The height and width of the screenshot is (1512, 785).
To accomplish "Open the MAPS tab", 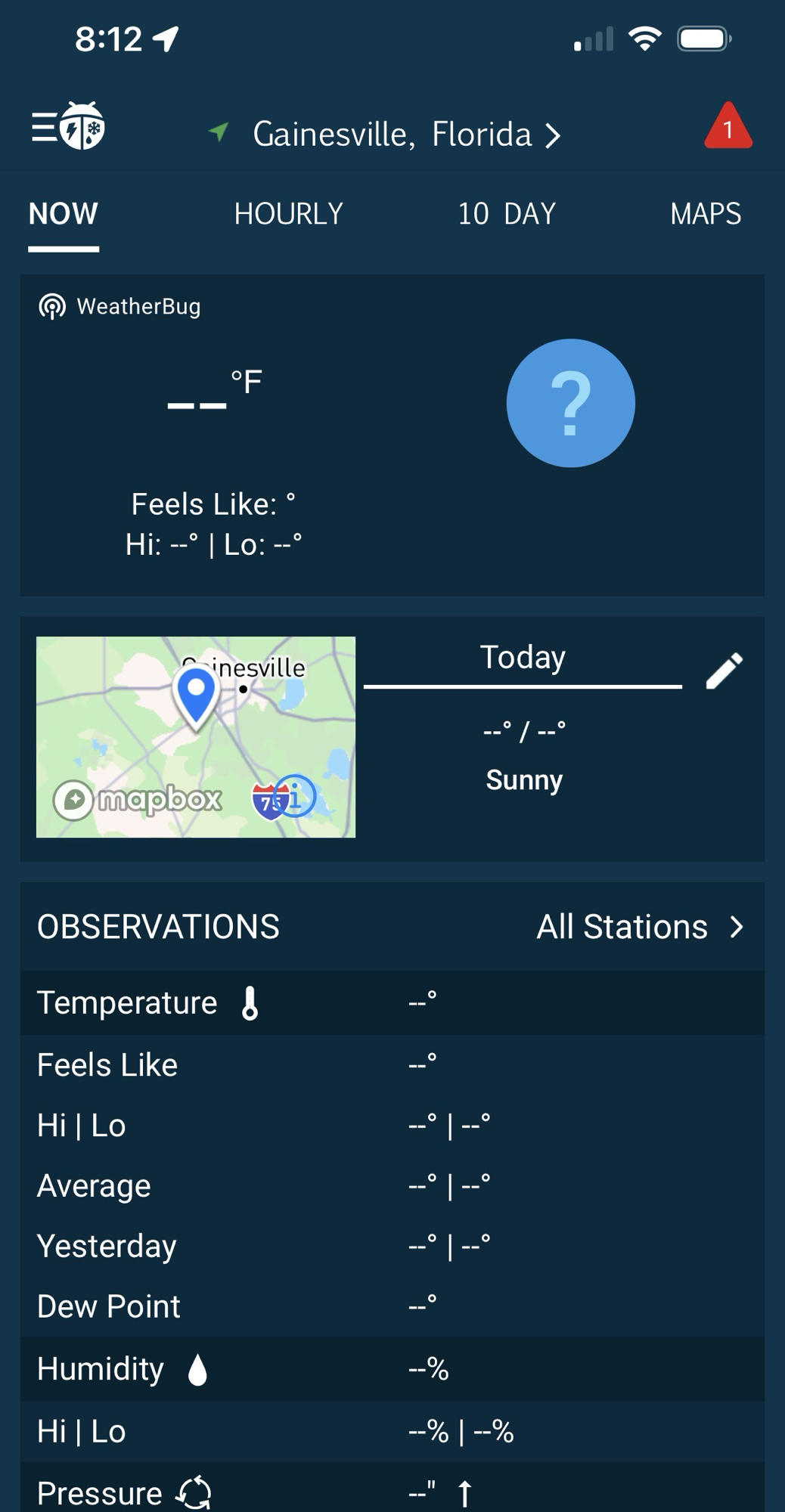I will tap(705, 214).
